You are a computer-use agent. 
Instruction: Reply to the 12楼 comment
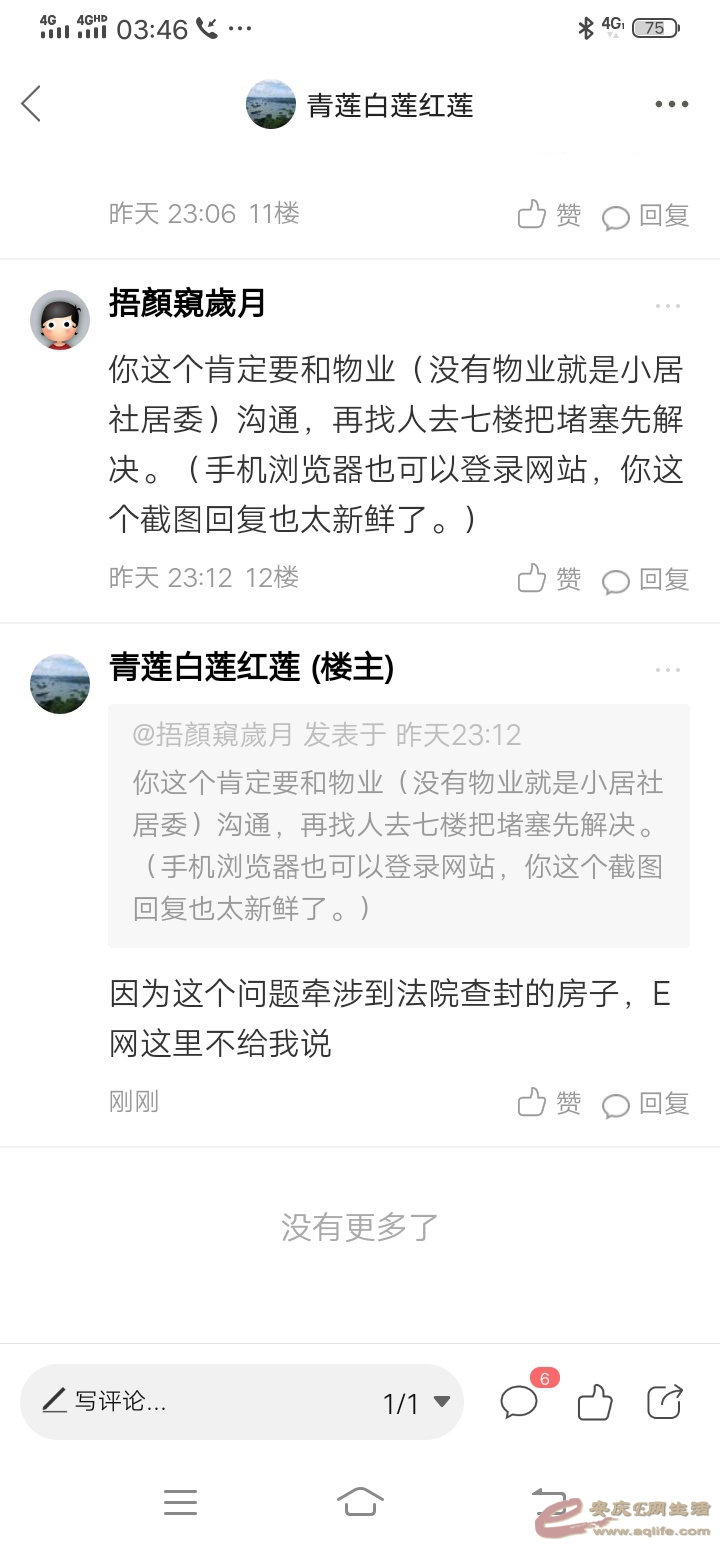(x=646, y=579)
